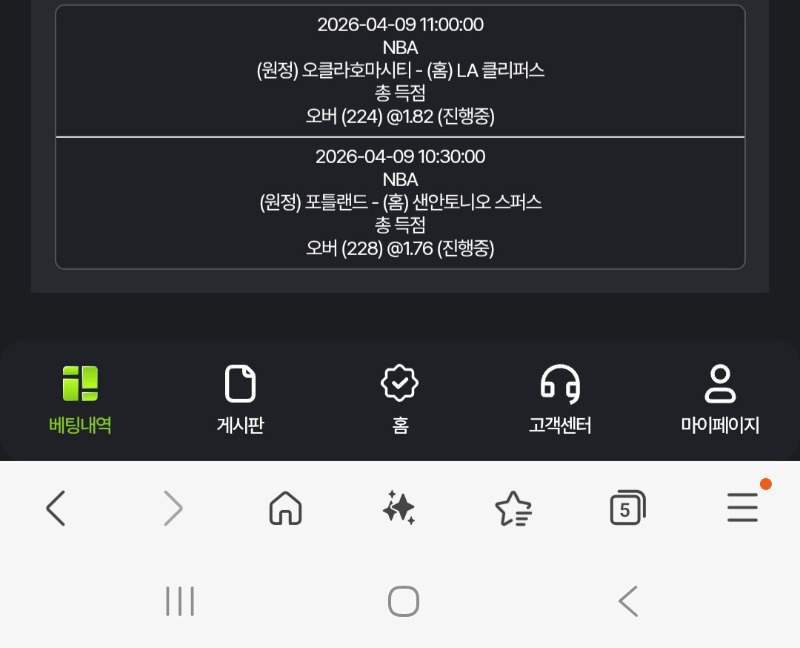Open 고객센터 support
800x648 pixels.
tap(560, 399)
